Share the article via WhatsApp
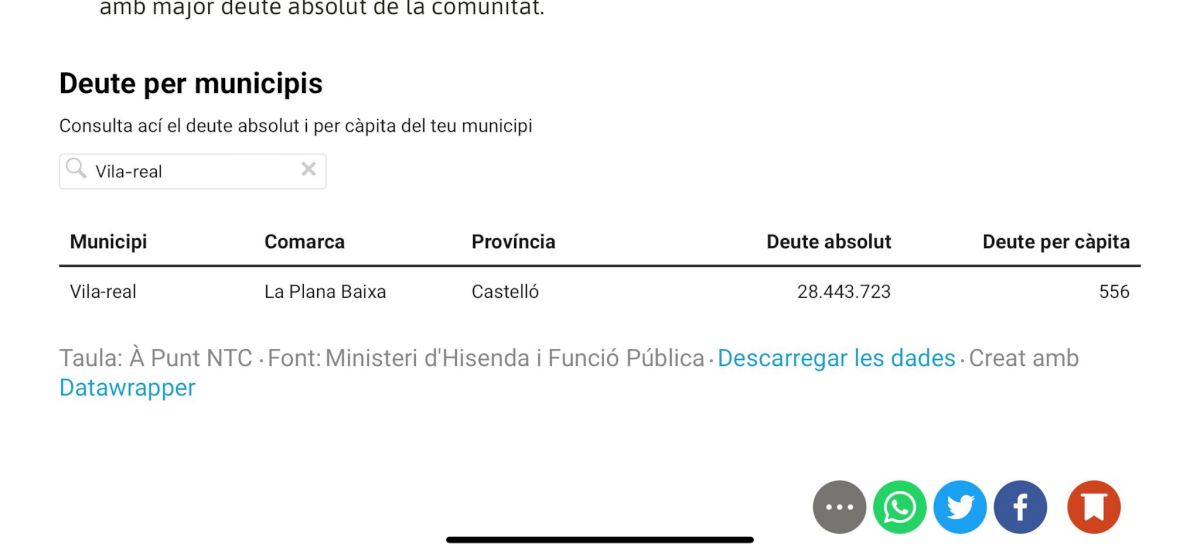Screen dimensions: 1200x554 click(899, 507)
